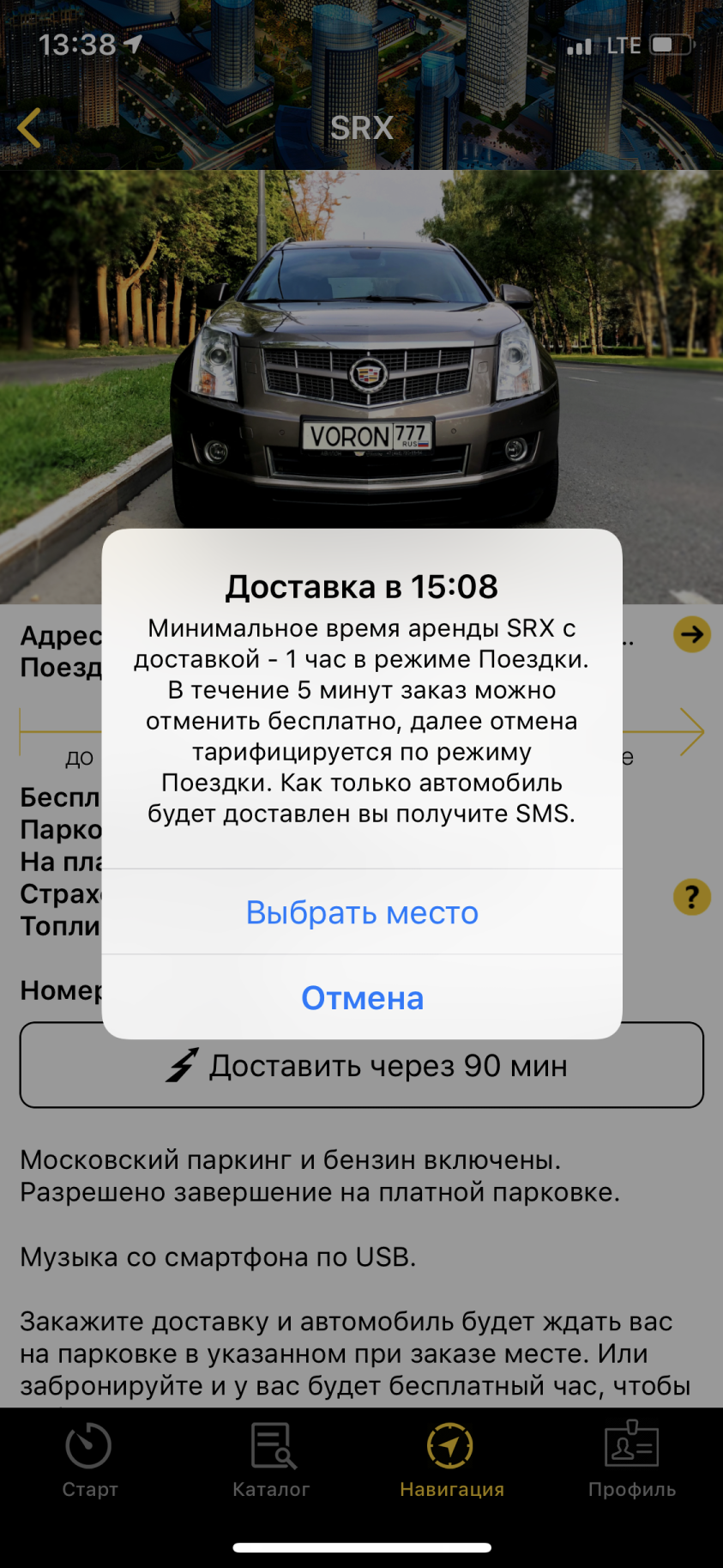Open the Каталог tab
The width and height of the screenshot is (723, 1568).
click(x=271, y=1462)
